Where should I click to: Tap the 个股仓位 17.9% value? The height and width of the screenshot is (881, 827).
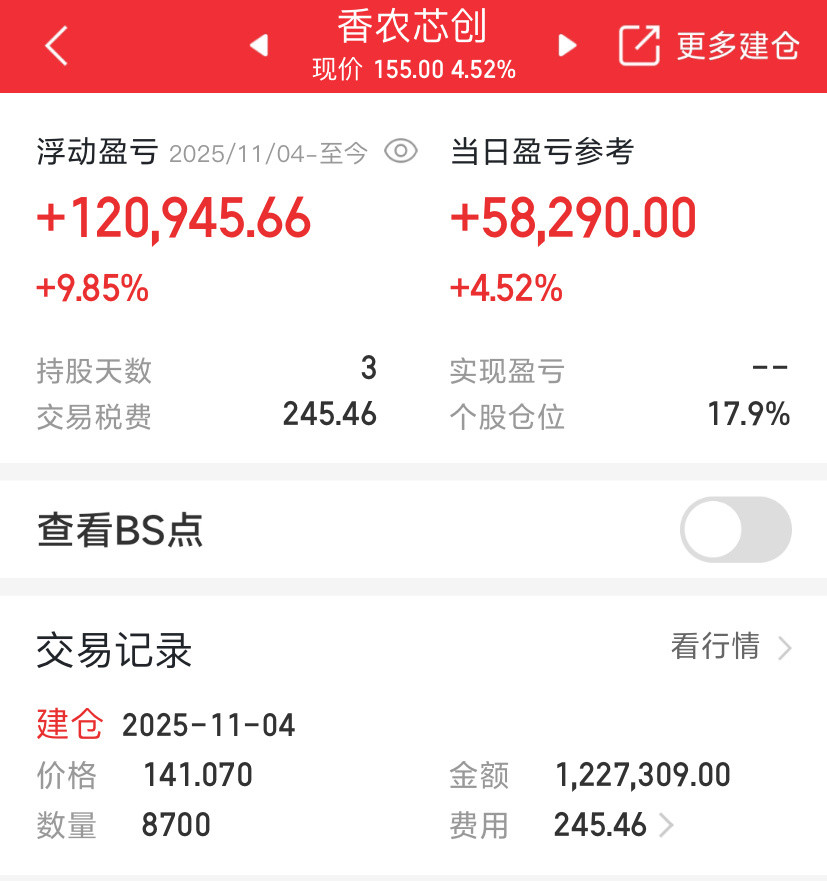pyautogui.click(x=750, y=417)
